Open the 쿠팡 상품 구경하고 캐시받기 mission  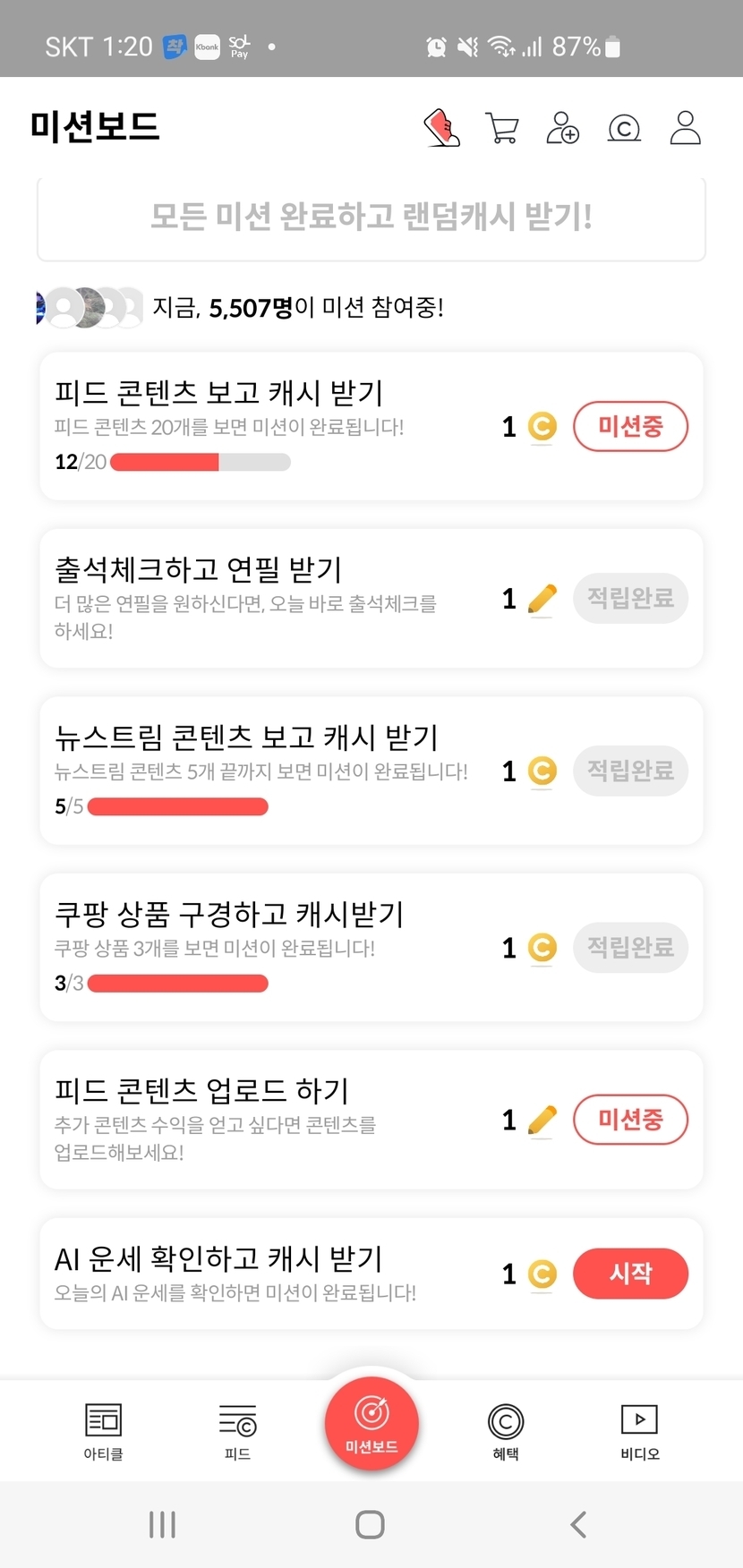(269, 946)
